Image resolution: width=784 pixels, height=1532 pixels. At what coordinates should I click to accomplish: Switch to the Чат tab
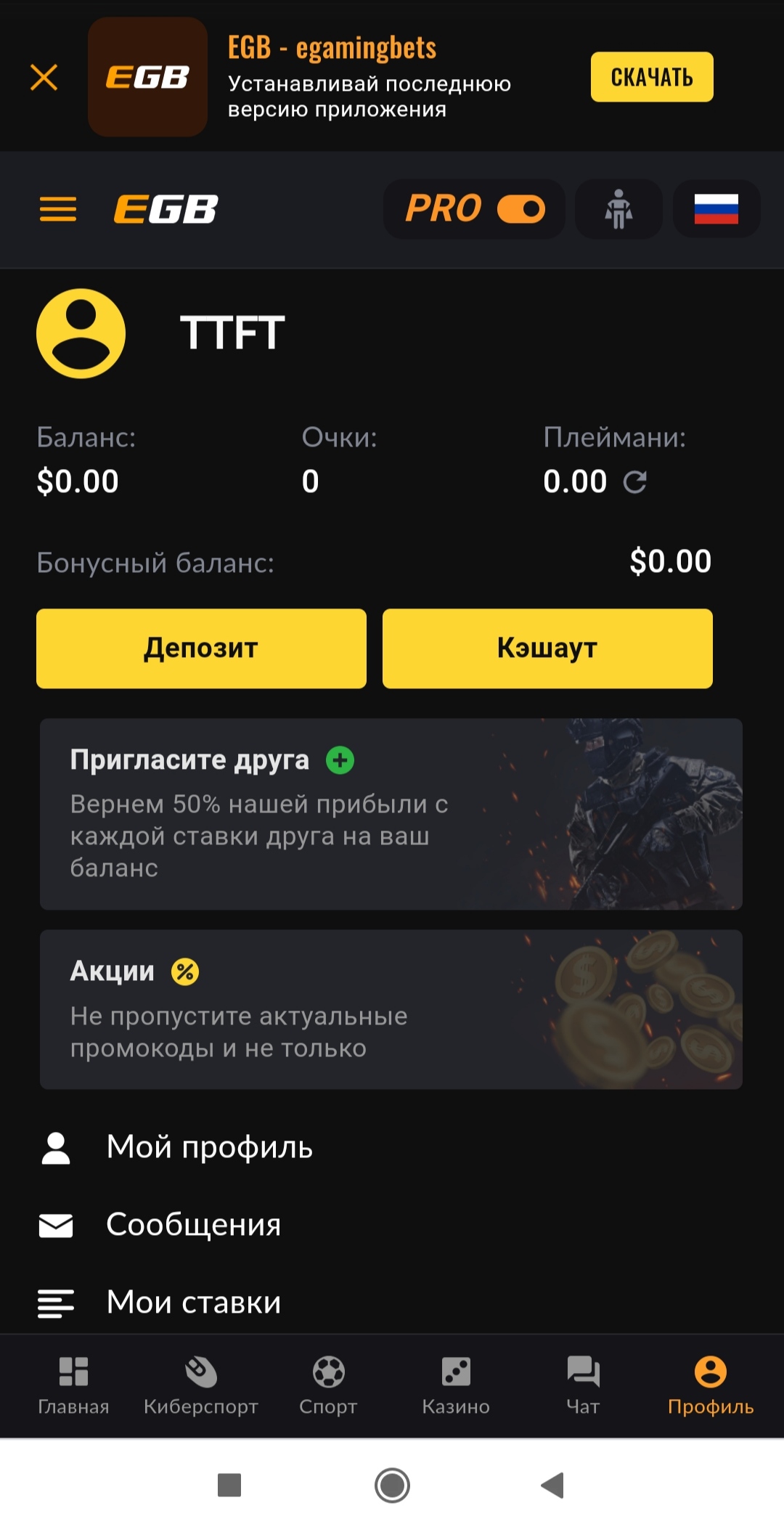583,1385
